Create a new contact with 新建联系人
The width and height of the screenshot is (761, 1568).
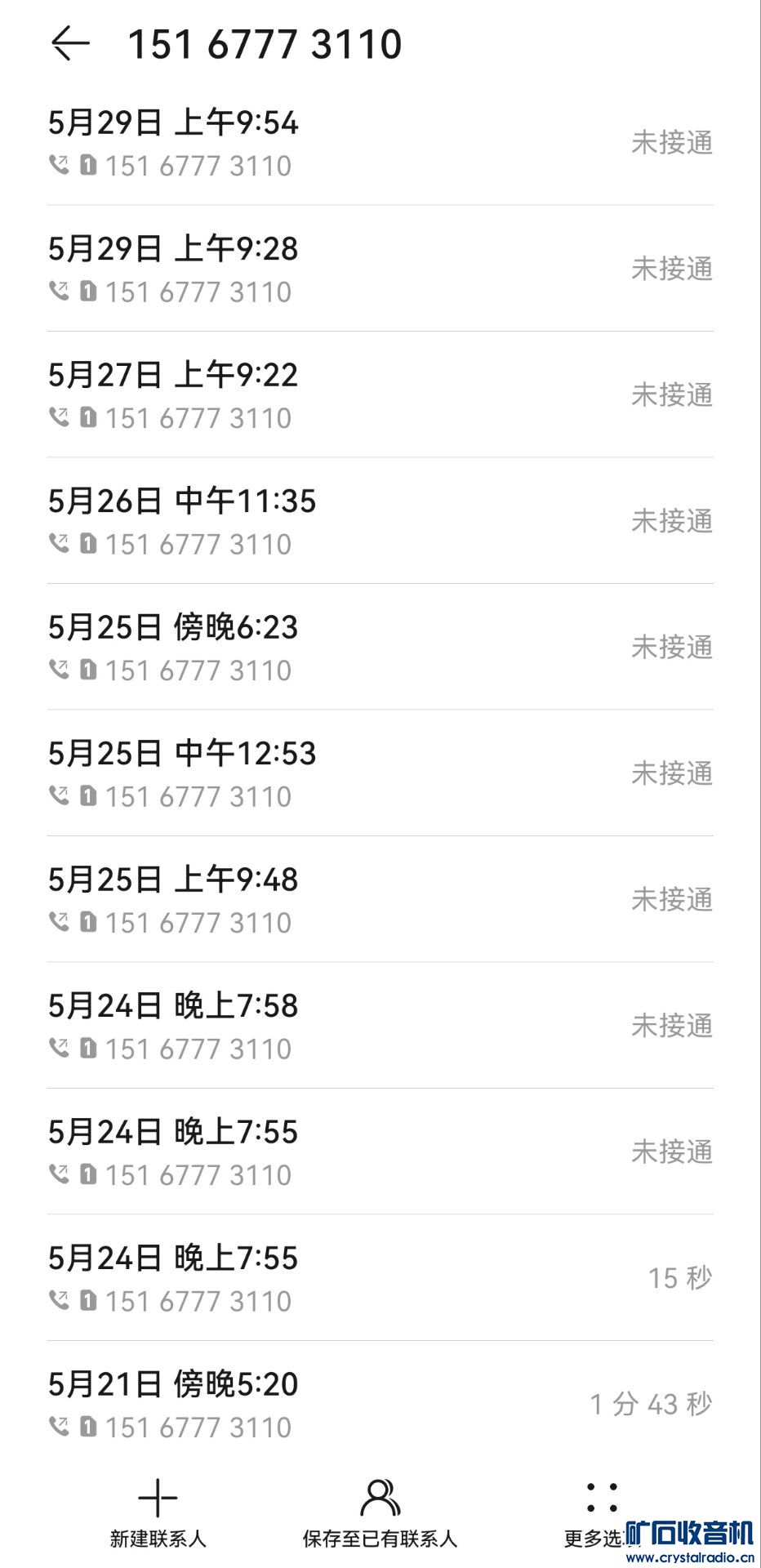click(x=158, y=1513)
